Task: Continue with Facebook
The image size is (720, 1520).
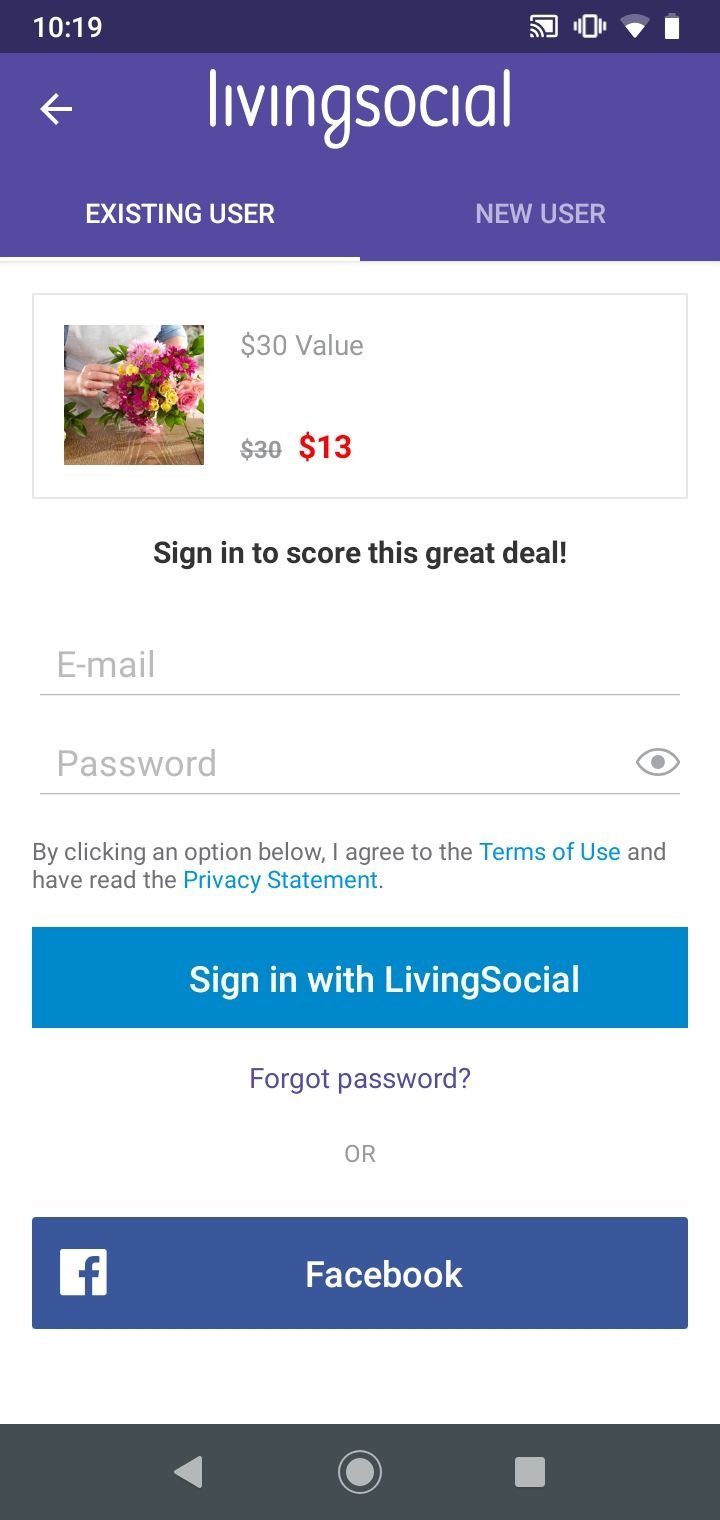Action: tap(360, 1273)
